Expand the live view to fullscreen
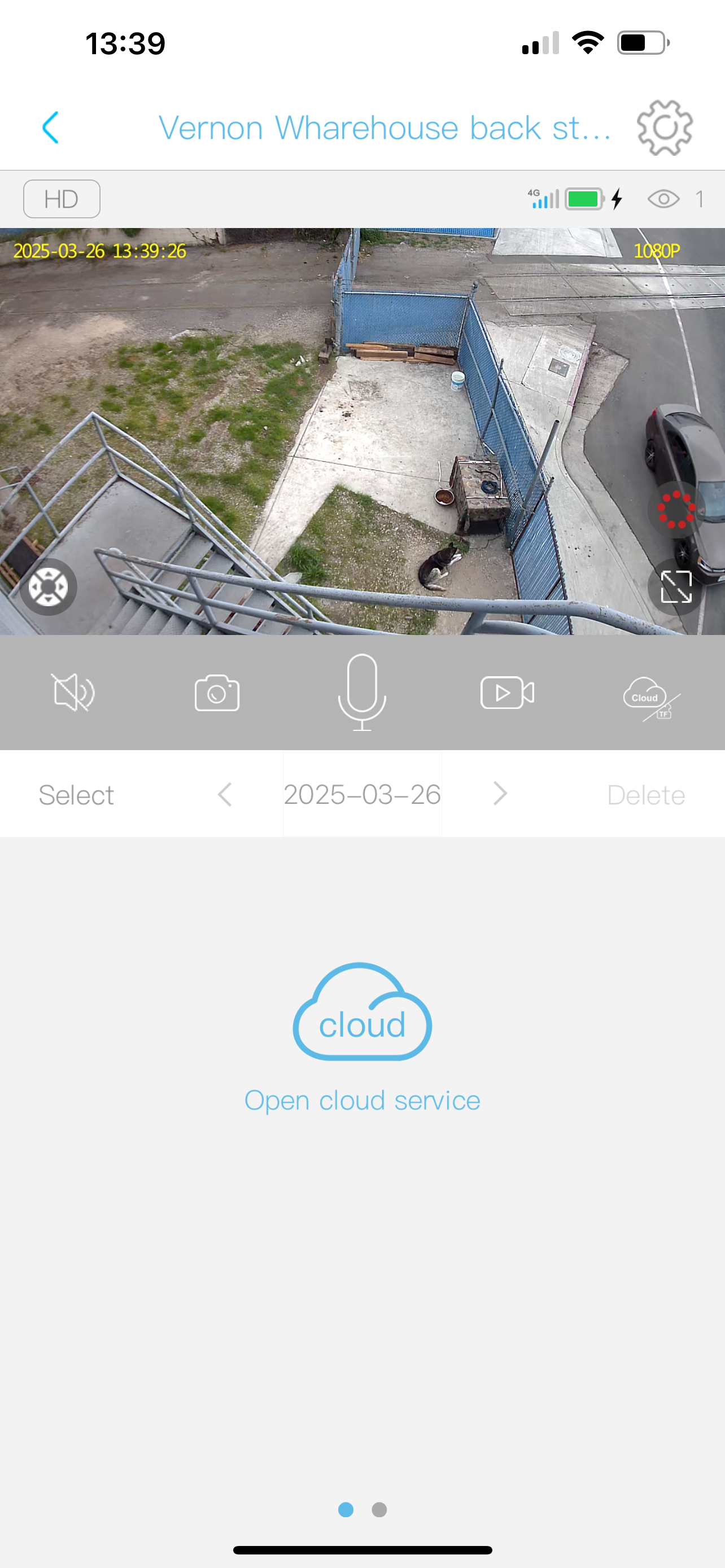Image resolution: width=725 pixels, height=1568 pixels. click(x=676, y=587)
